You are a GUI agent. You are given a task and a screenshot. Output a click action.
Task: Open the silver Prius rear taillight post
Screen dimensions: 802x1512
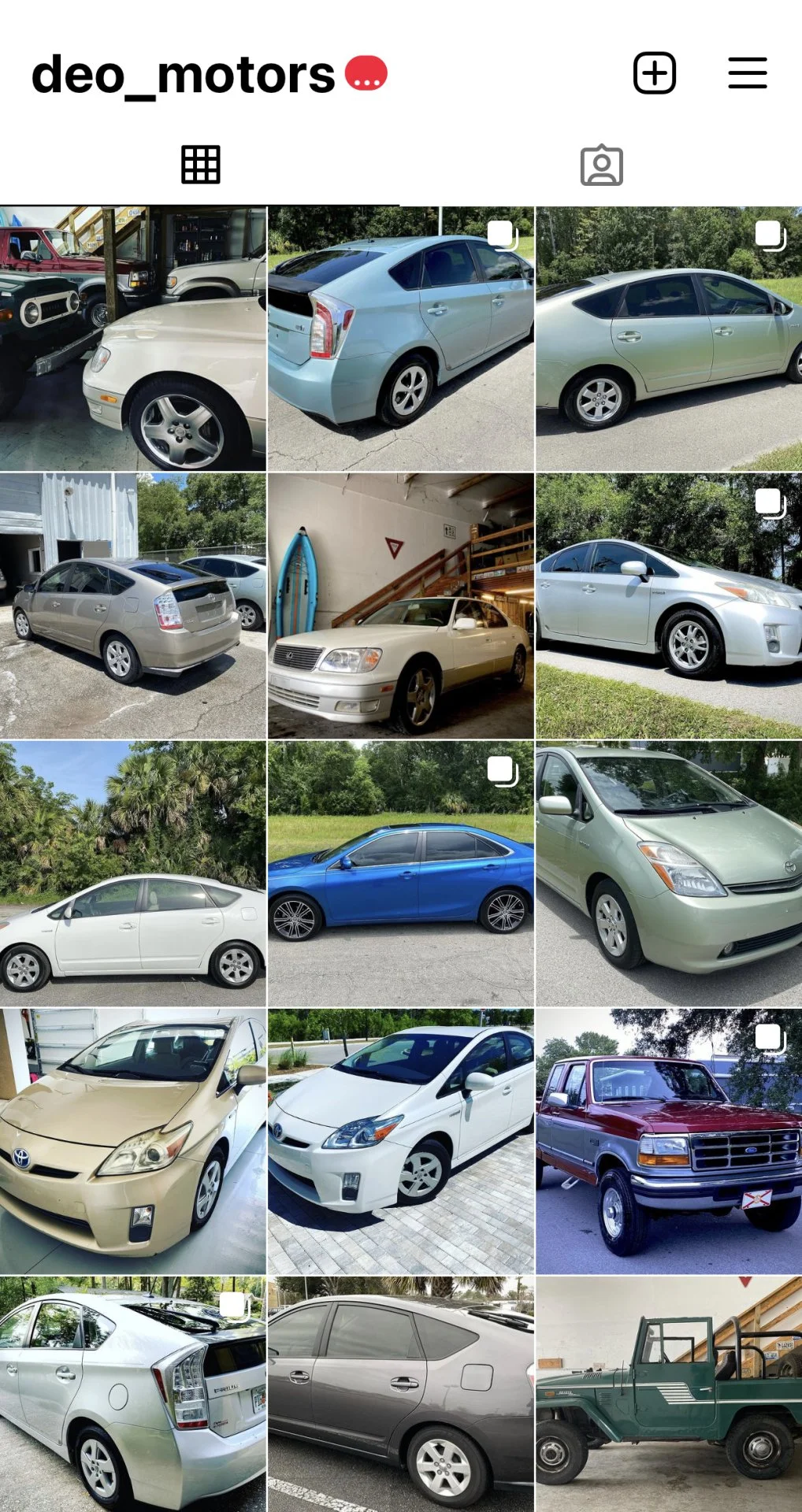pyautogui.click(x=132, y=1394)
